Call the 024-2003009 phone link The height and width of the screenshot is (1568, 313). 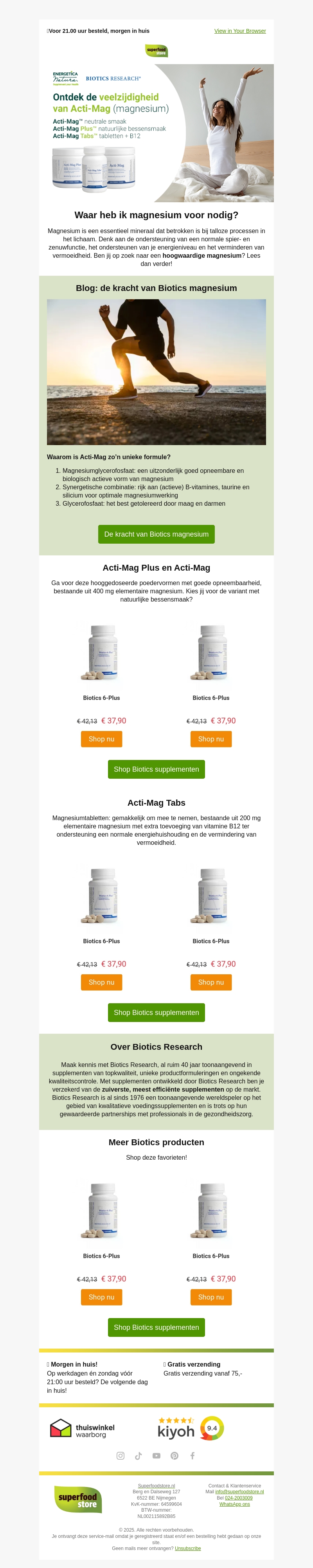click(x=239, y=1497)
